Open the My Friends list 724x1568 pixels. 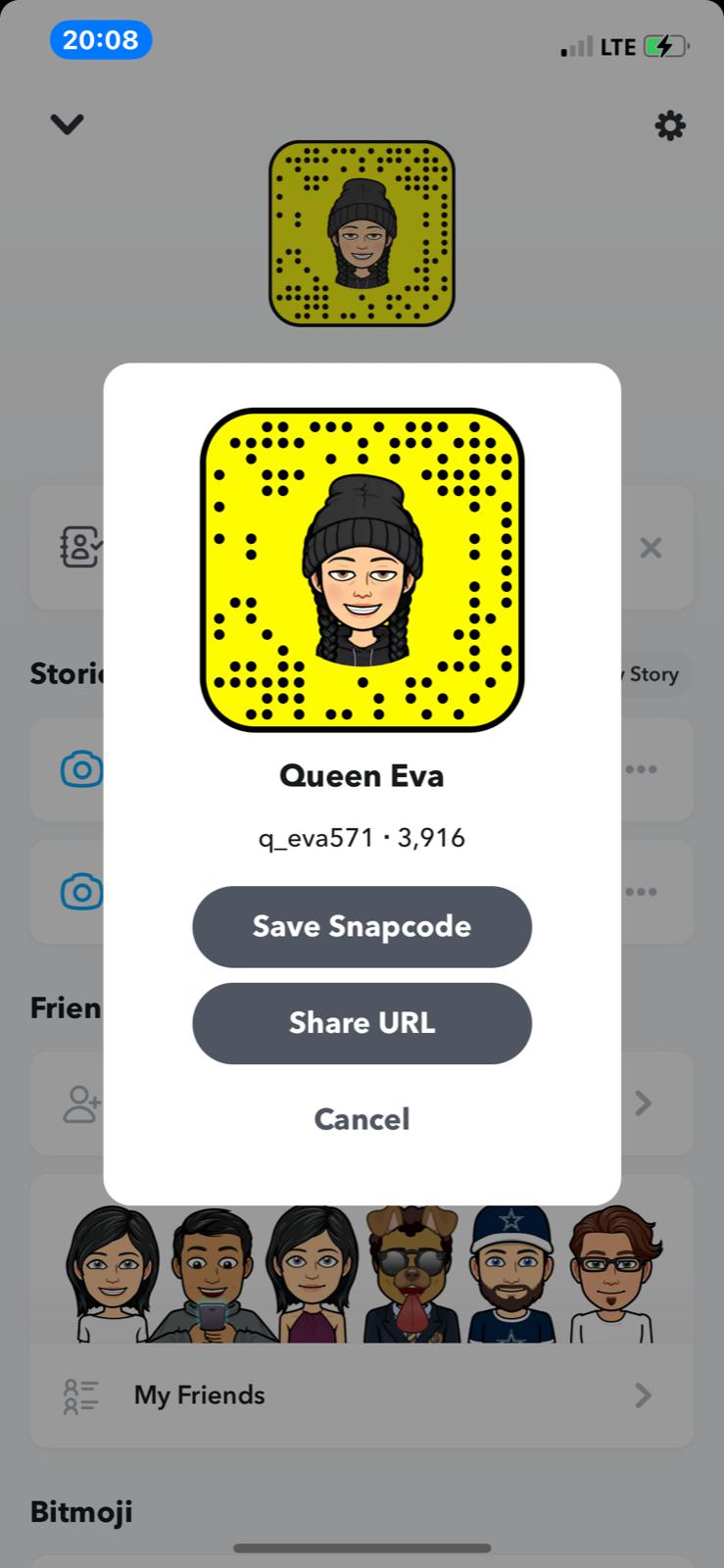[362, 1395]
